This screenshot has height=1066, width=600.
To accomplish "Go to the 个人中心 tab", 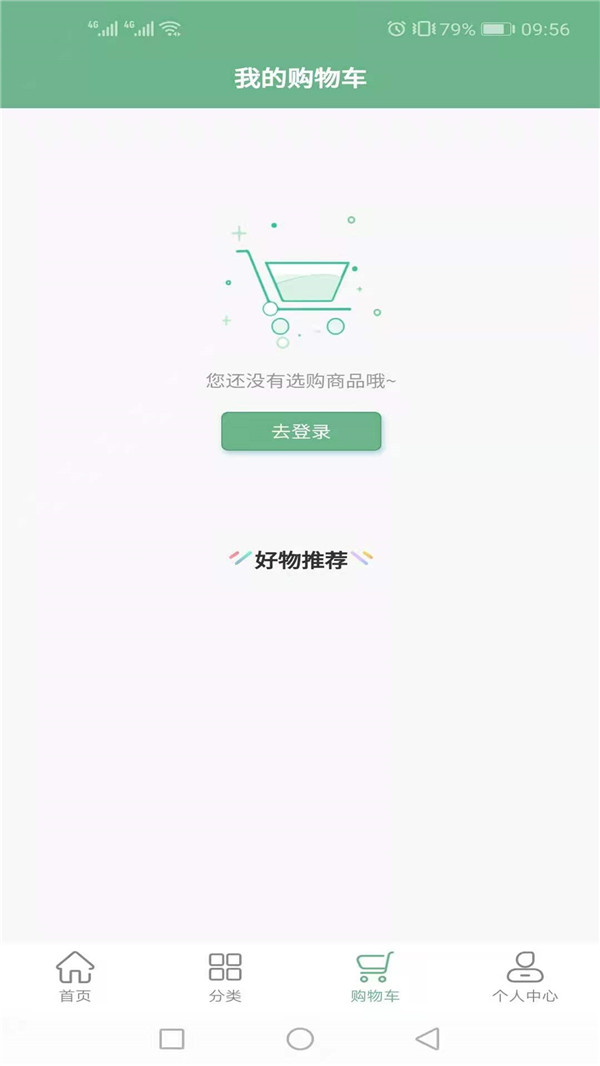I will pyautogui.click(x=525, y=976).
